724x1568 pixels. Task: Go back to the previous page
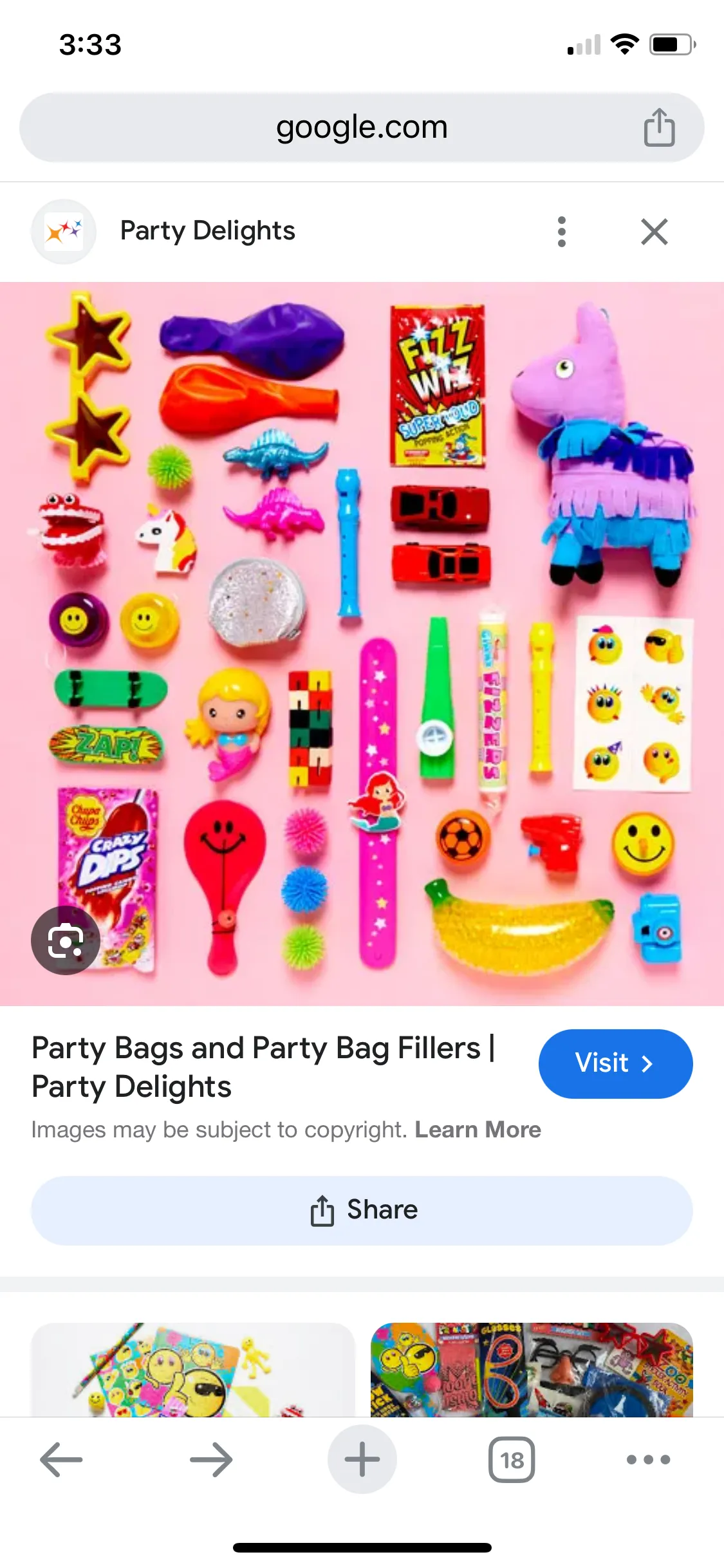(61, 1459)
